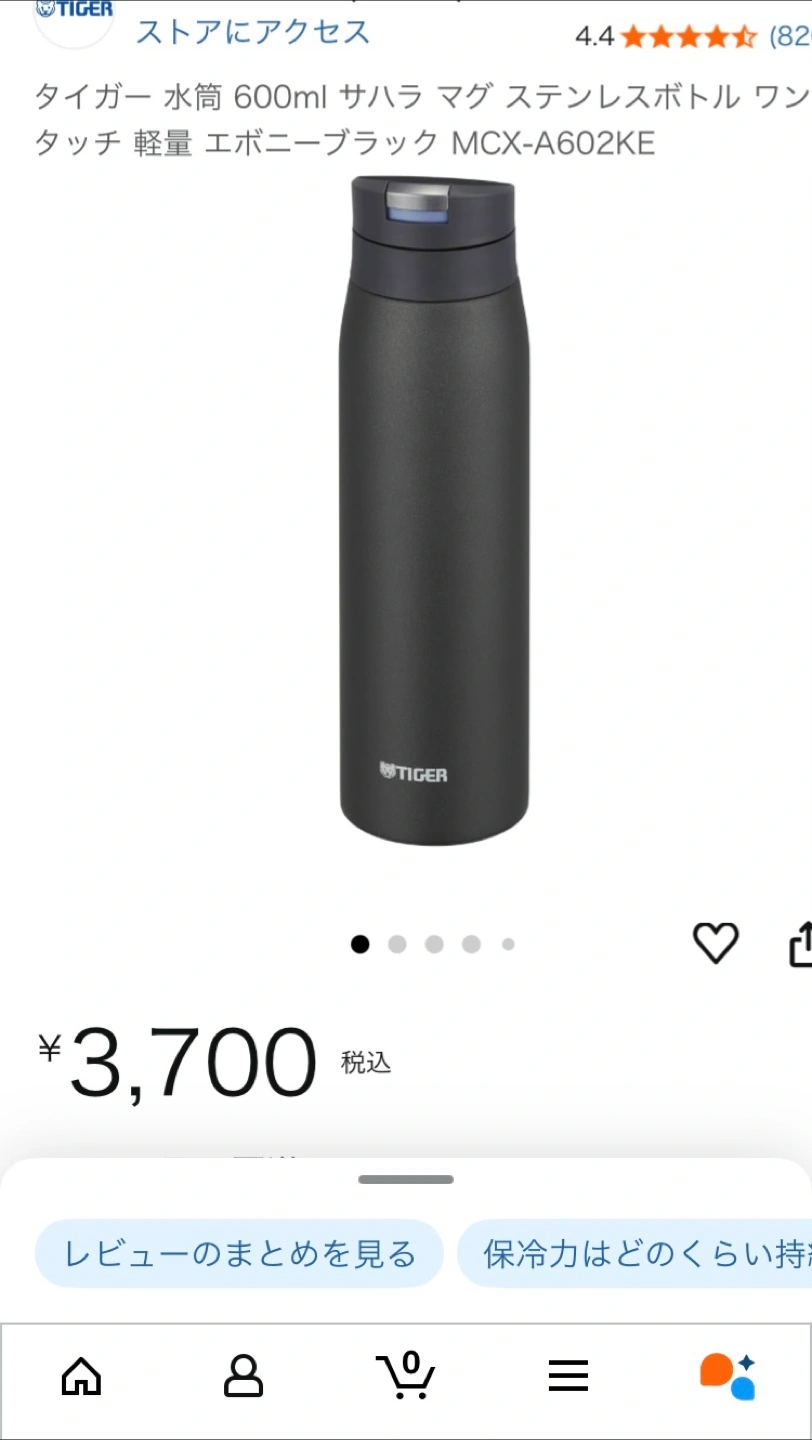
Task: Tap the Tiger brand logo
Action: point(74,15)
